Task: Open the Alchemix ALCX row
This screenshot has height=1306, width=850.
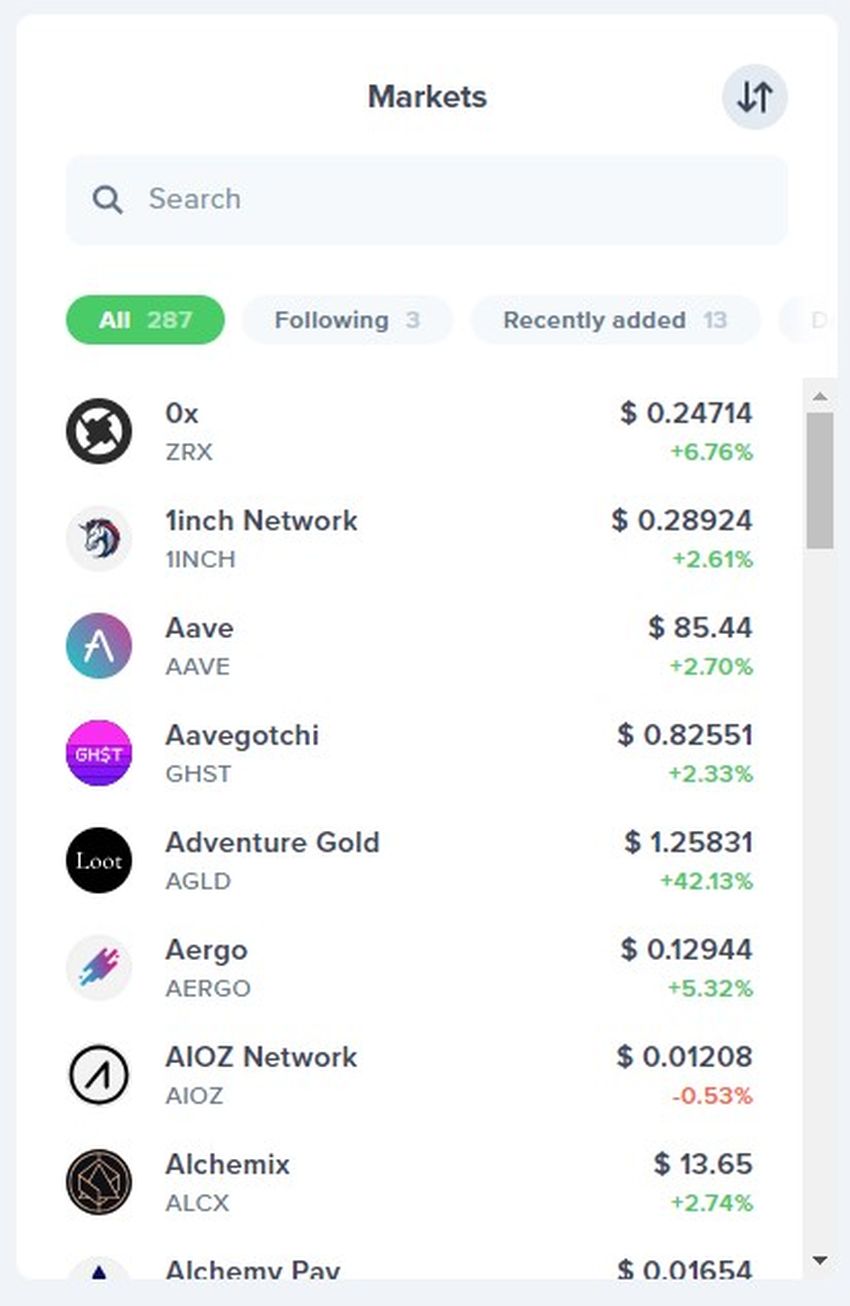Action: tap(410, 1181)
